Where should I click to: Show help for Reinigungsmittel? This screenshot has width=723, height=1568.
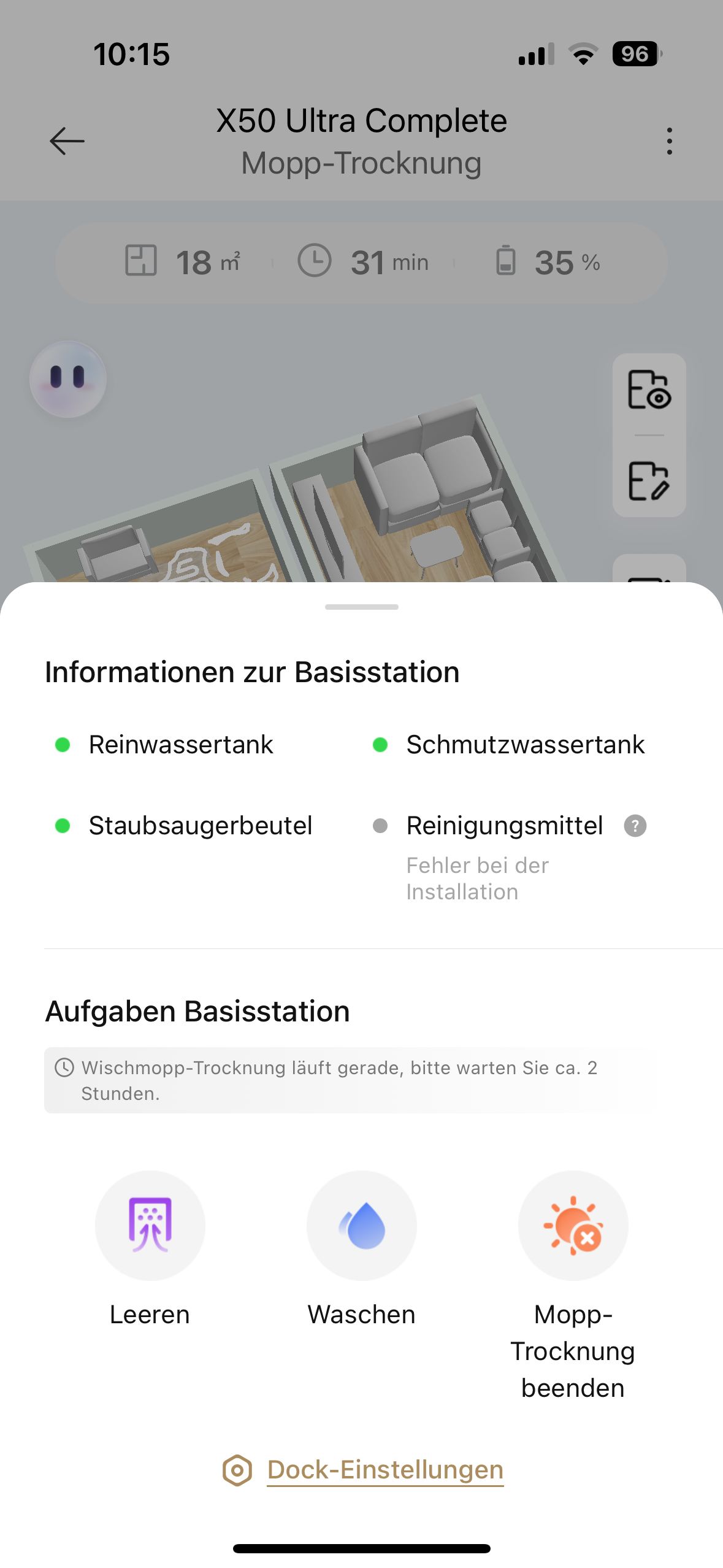635,826
